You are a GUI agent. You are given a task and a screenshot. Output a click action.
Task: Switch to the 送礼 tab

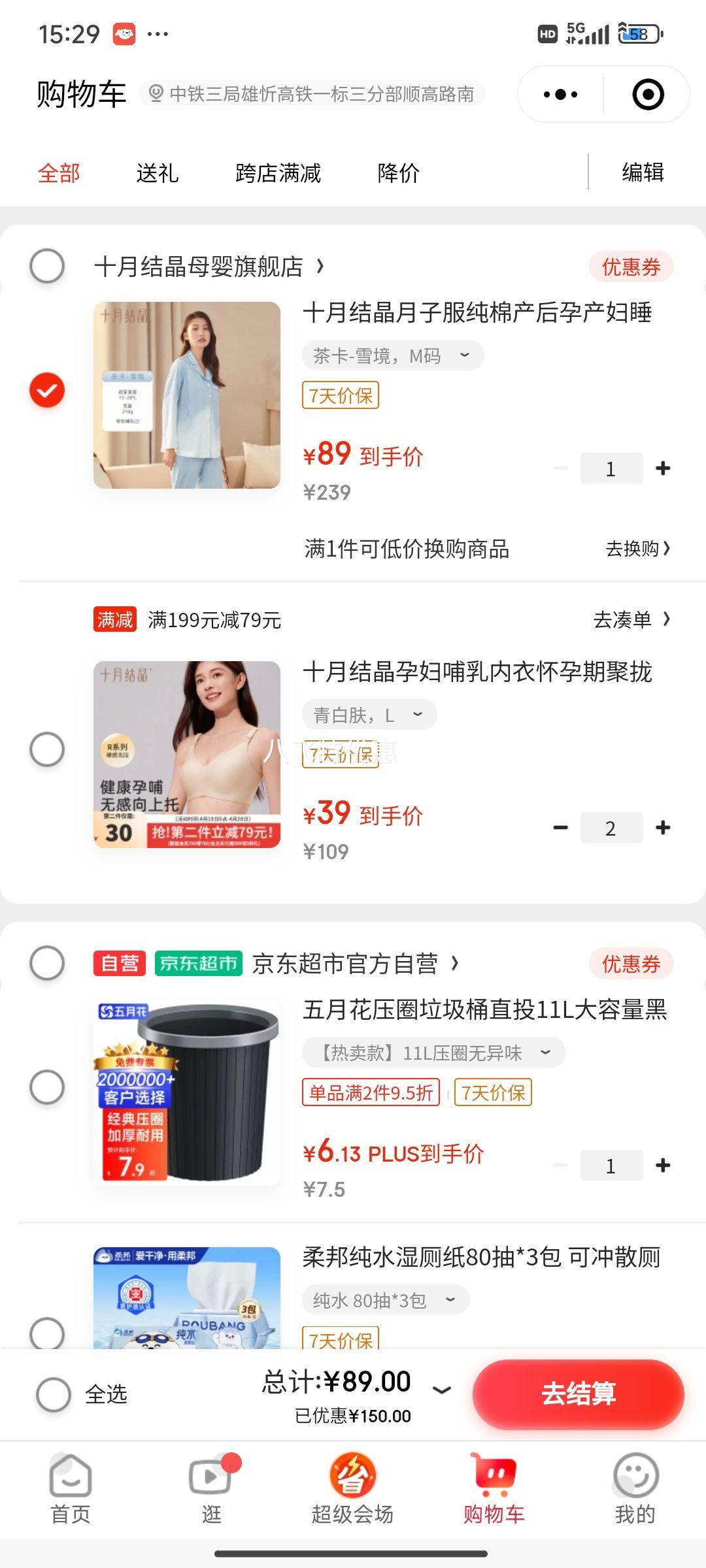click(x=157, y=173)
